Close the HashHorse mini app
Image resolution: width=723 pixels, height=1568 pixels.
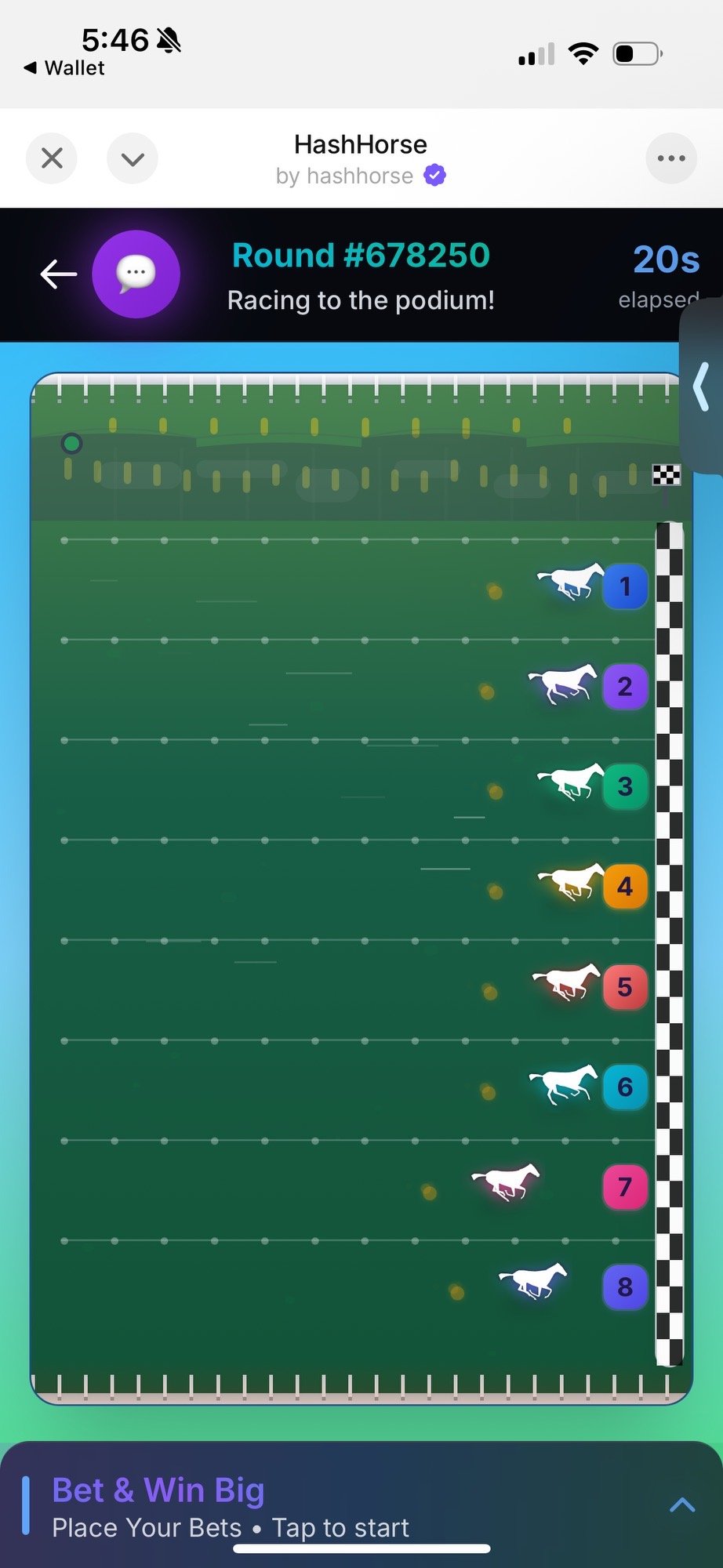tap(52, 158)
